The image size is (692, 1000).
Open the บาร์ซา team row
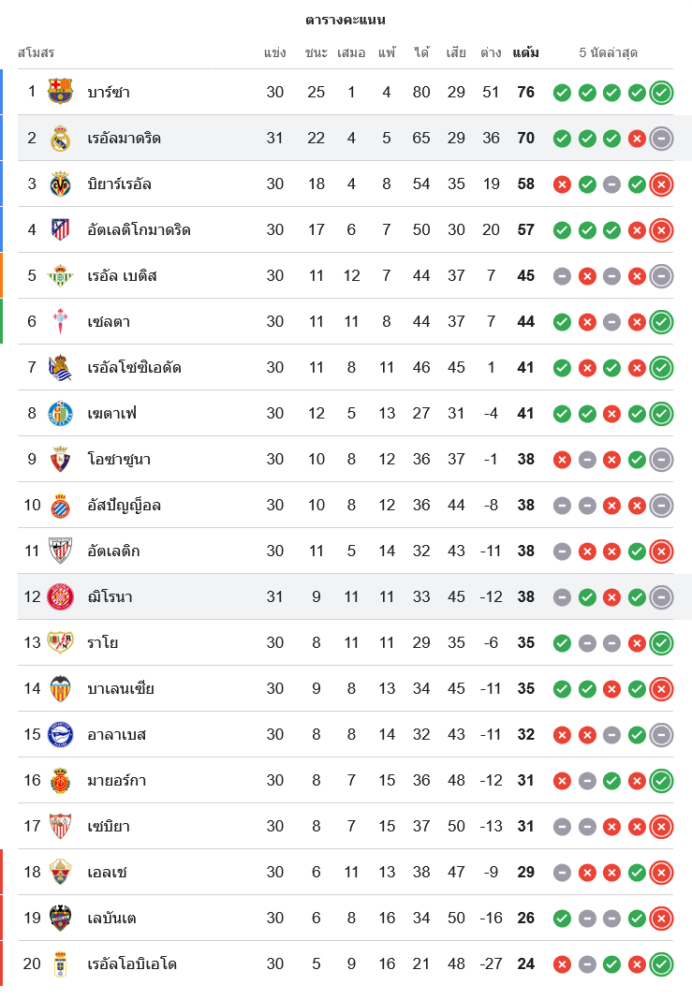tap(109, 92)
